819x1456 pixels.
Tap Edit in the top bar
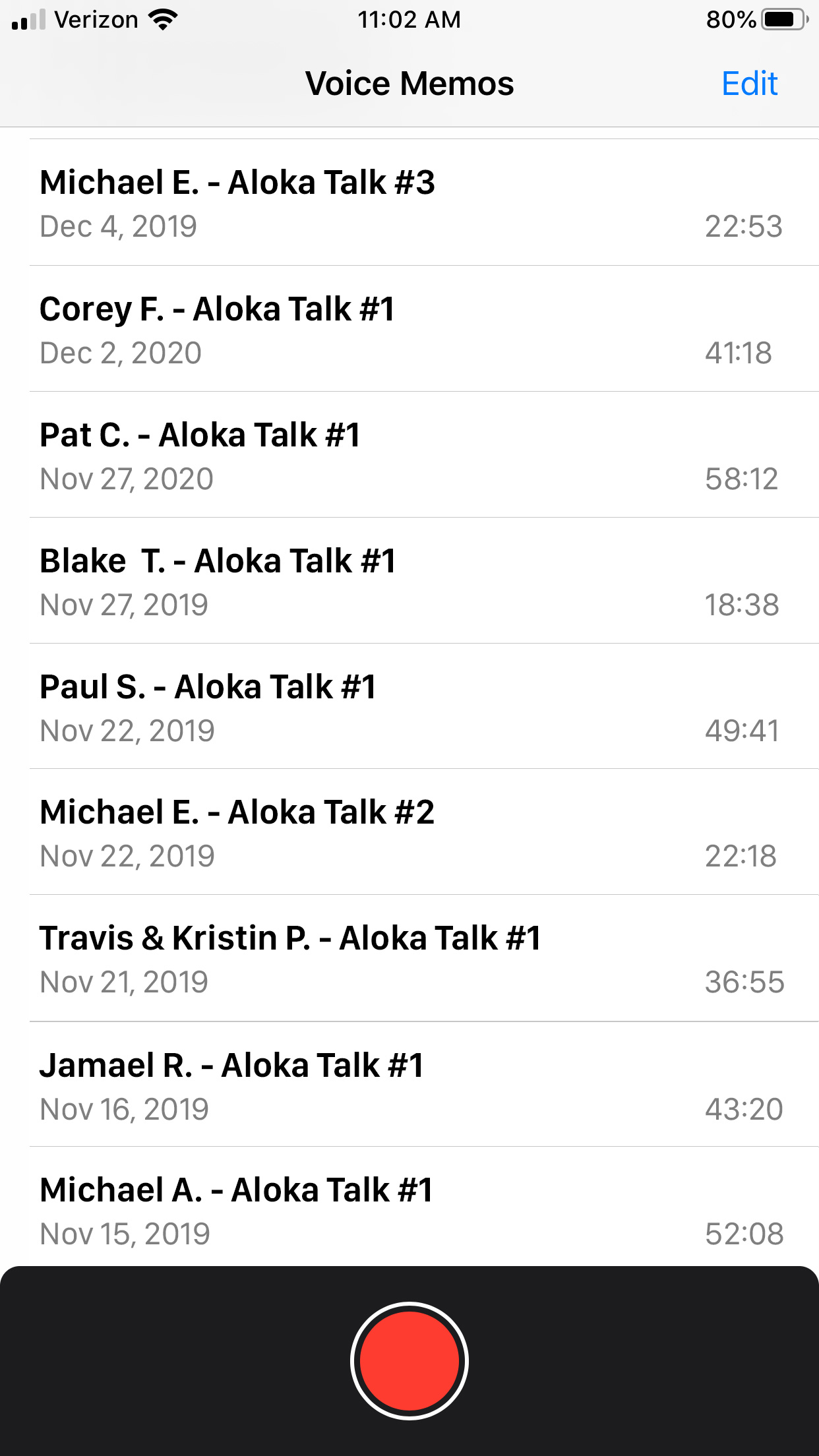pyautogui.click(x=750, y=84)
